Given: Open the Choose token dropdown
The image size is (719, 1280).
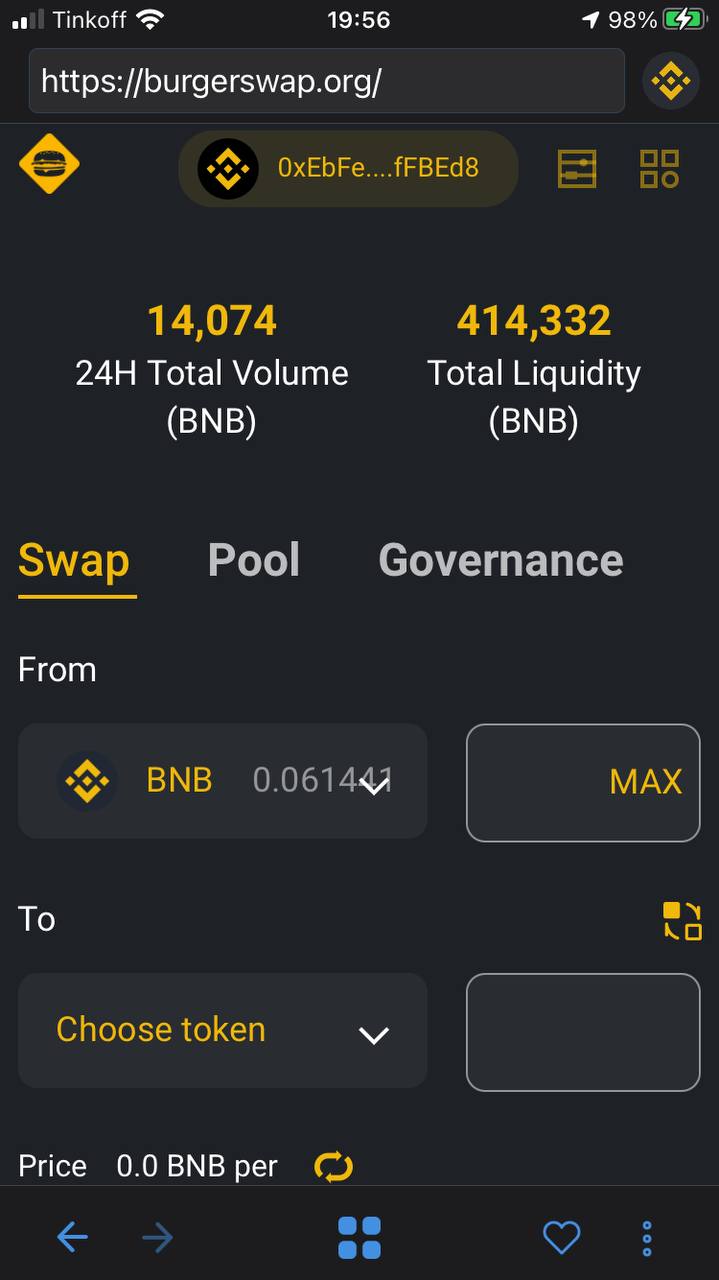Looking at the screenshot, I should 223,1030.
